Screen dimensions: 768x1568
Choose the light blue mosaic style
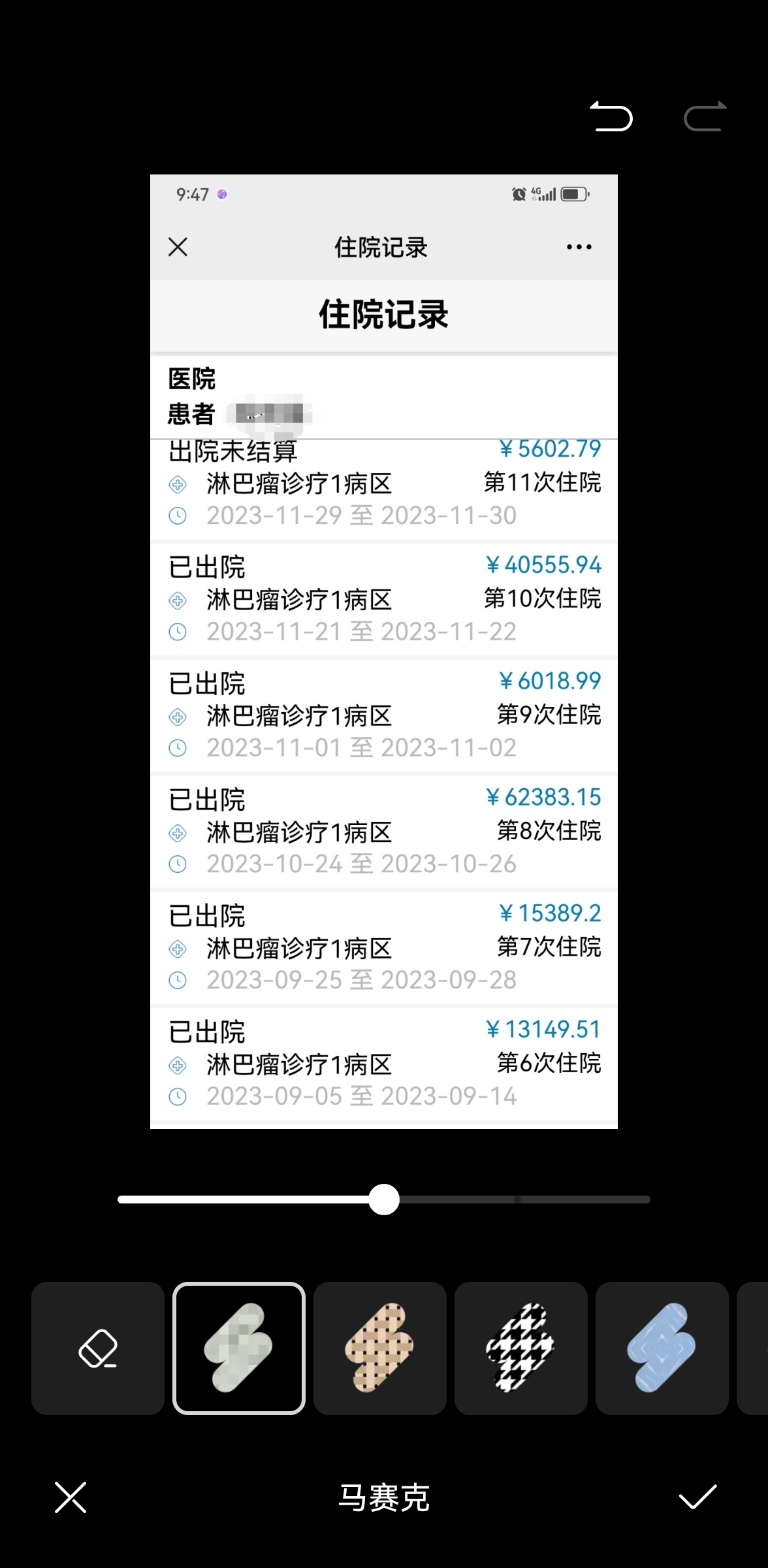(x=662, y=1348)
